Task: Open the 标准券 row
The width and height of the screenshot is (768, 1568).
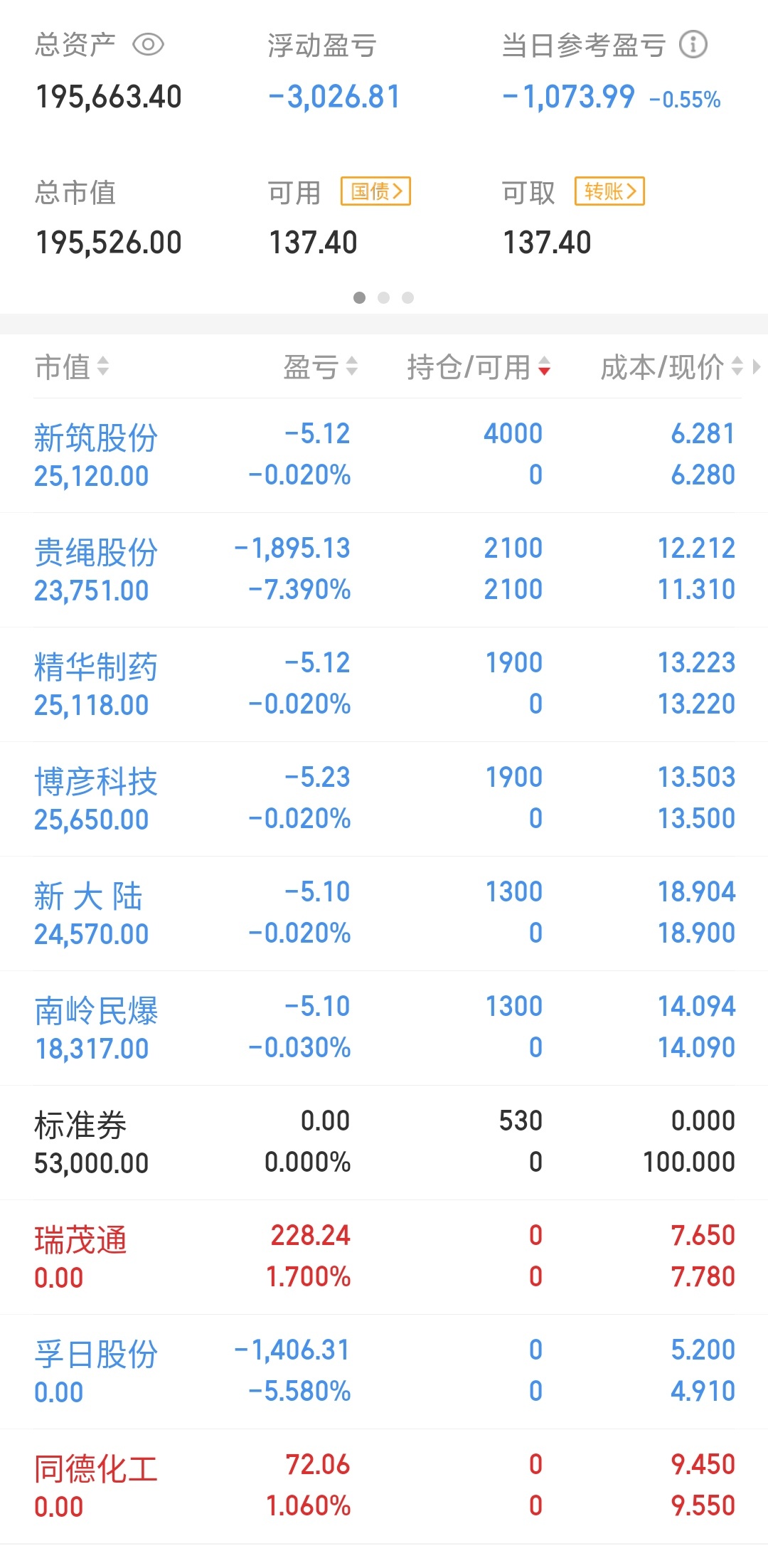Action: (384, 1143)
